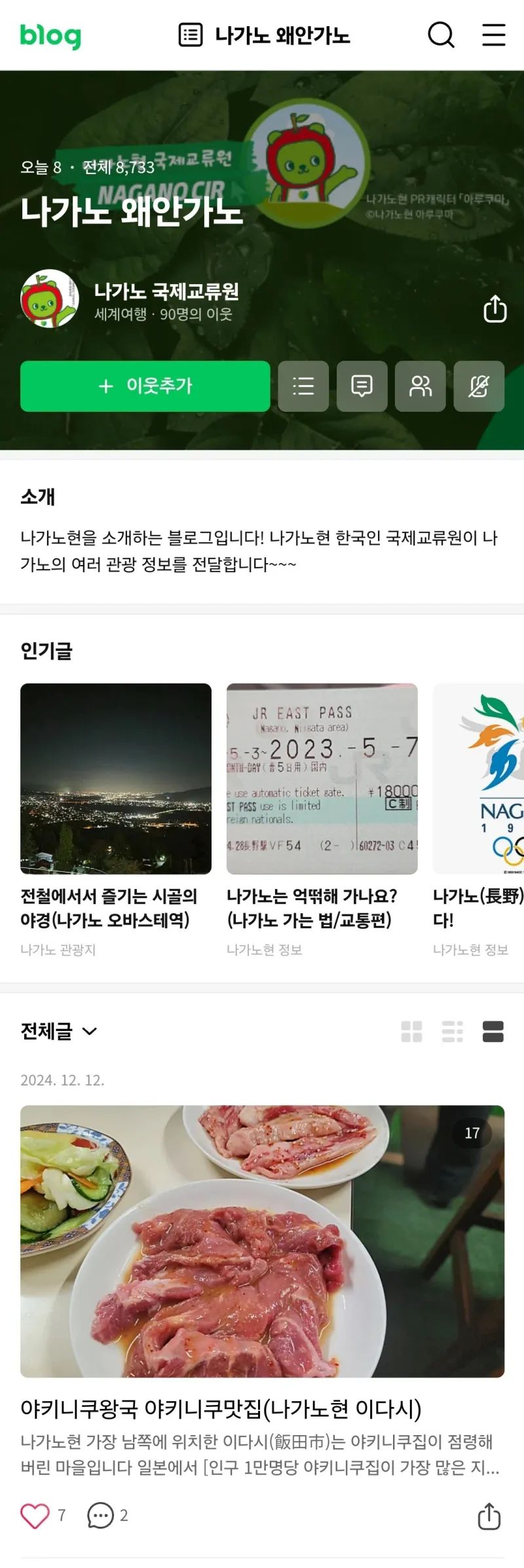
Task: Open the 나가노 관광지 category label
Action: [58, 951]
